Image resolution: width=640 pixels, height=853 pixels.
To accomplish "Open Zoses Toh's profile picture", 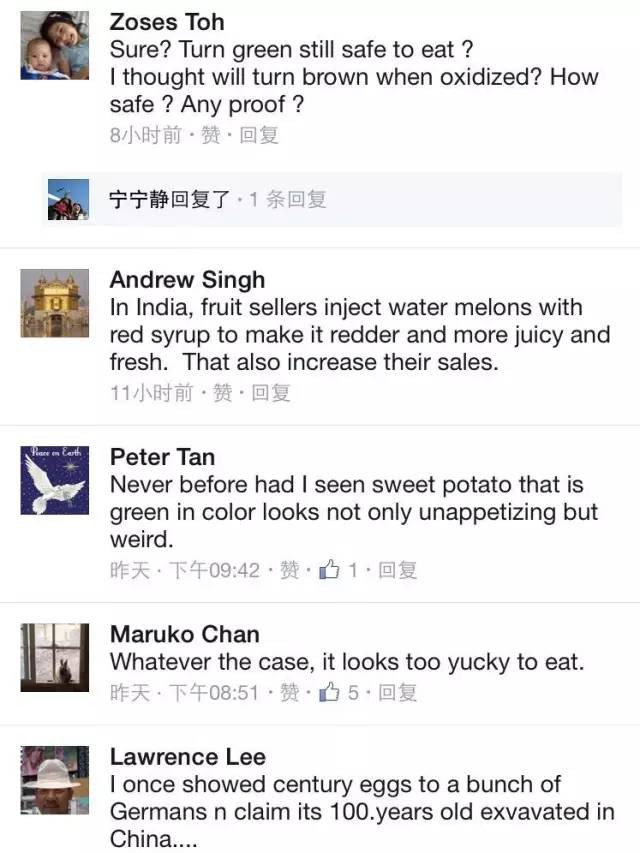I will pos(55,45).
